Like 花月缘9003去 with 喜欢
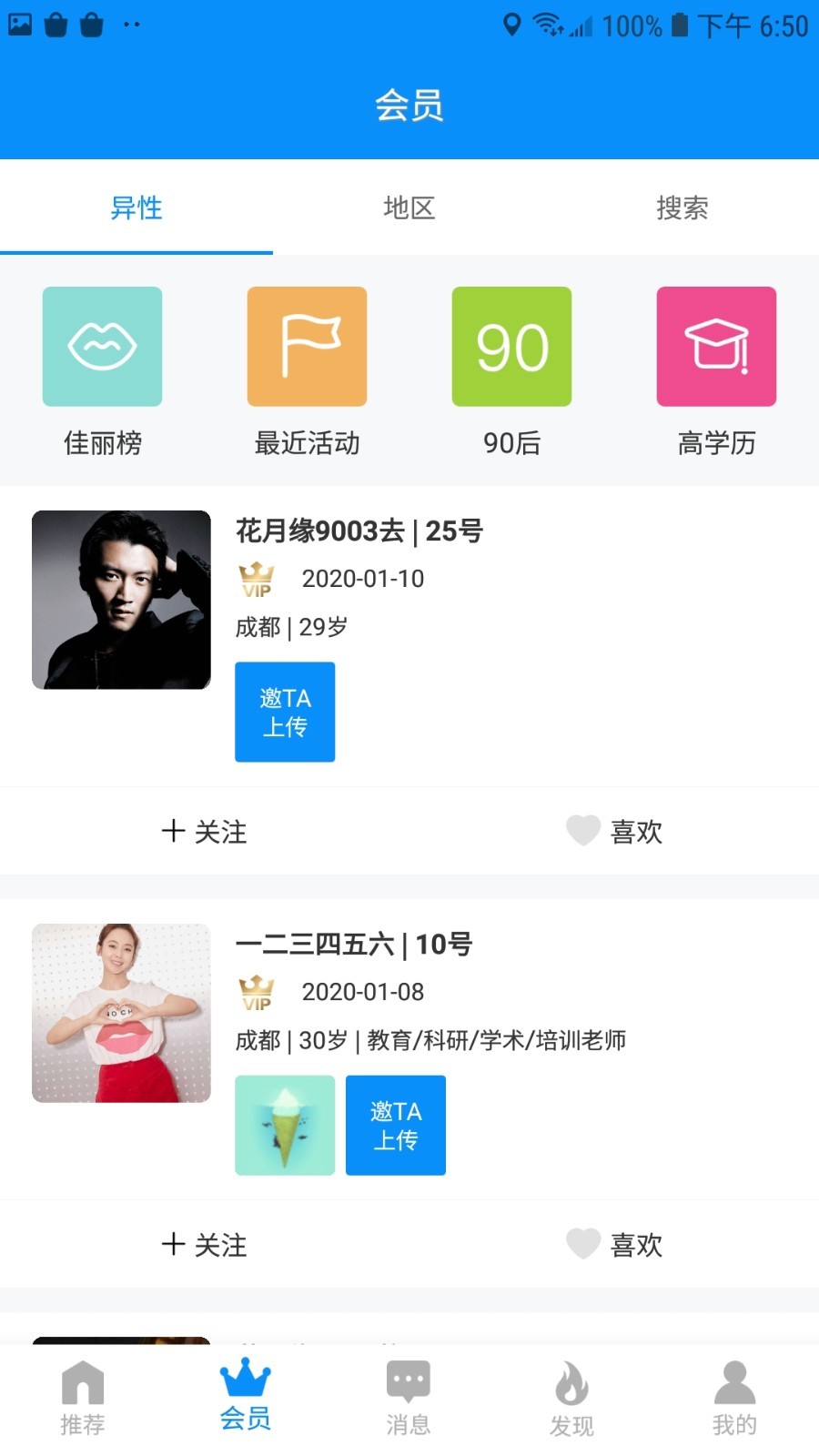This screenshot has width=819, height=1456. 614,831
